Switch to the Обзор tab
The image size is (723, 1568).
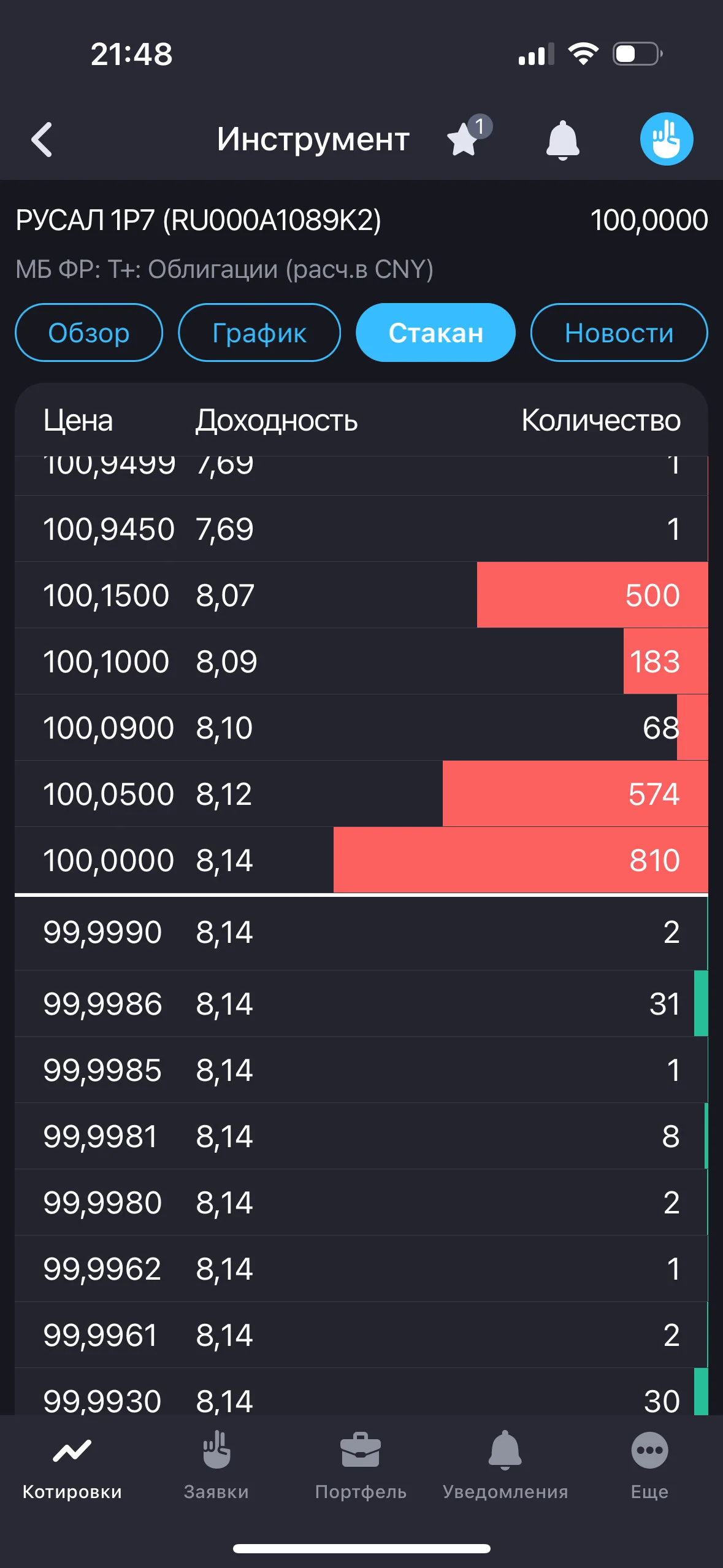89,332
